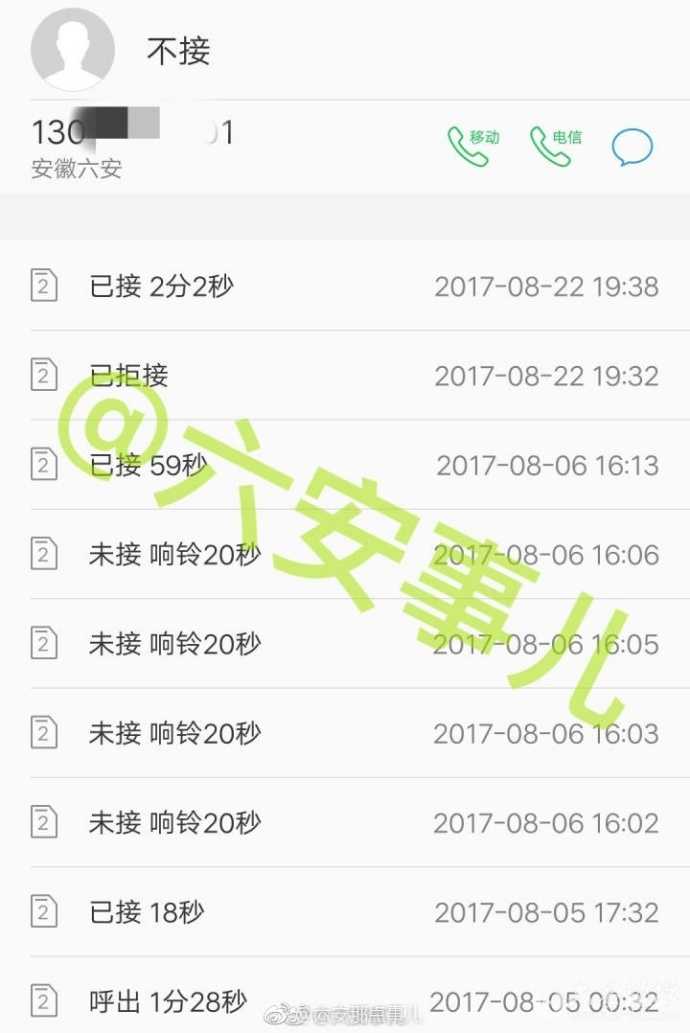The width and height of the screenshot is (690, 1033).
Task: Send a message to this contact
Action: click(632, 148)
